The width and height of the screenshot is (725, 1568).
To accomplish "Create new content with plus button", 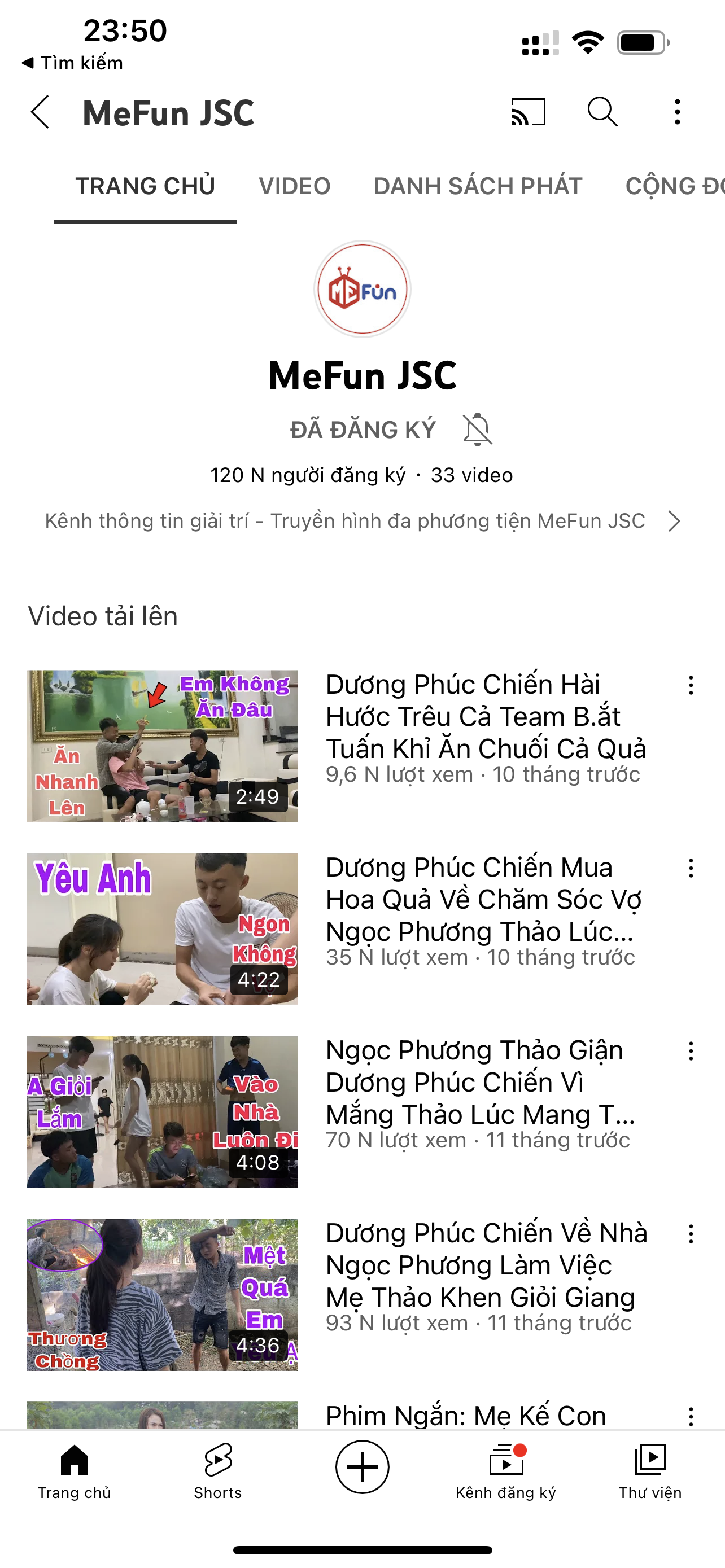I will (x=362, y=1467).
